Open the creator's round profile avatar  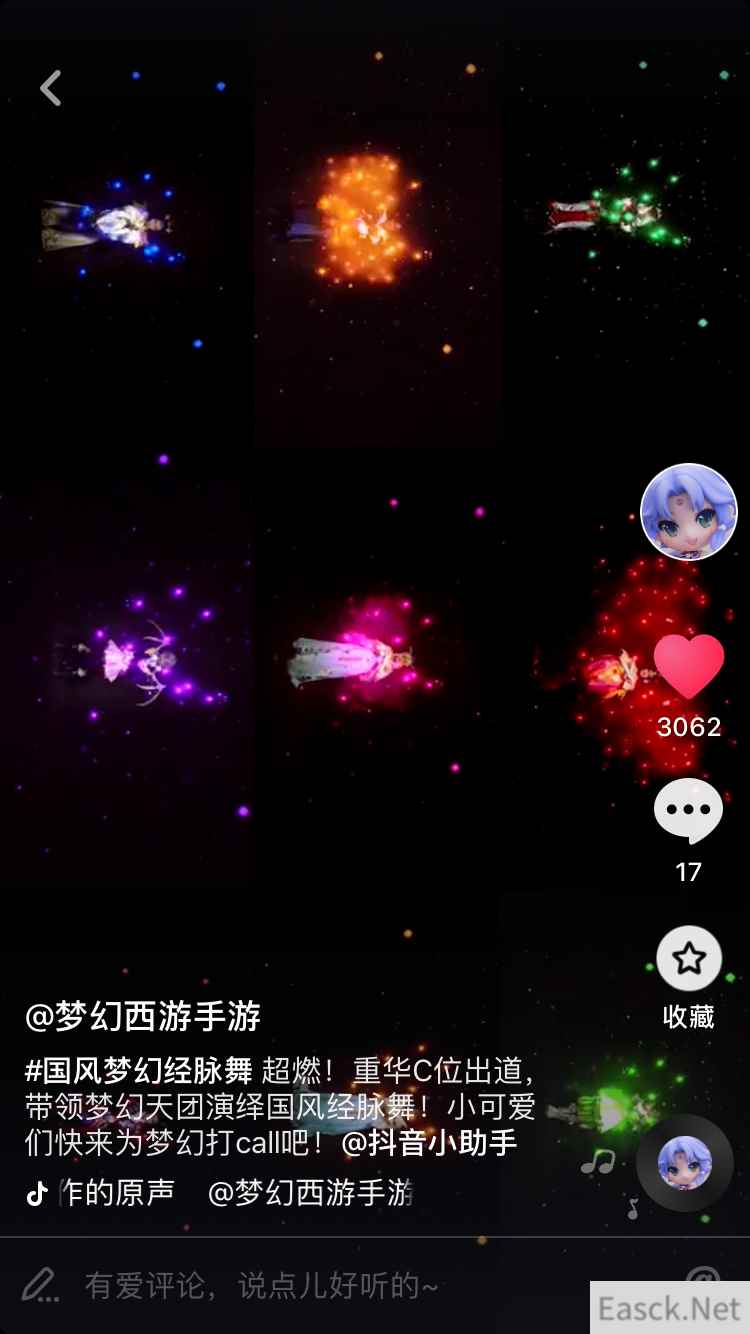[x=688, y=511]
